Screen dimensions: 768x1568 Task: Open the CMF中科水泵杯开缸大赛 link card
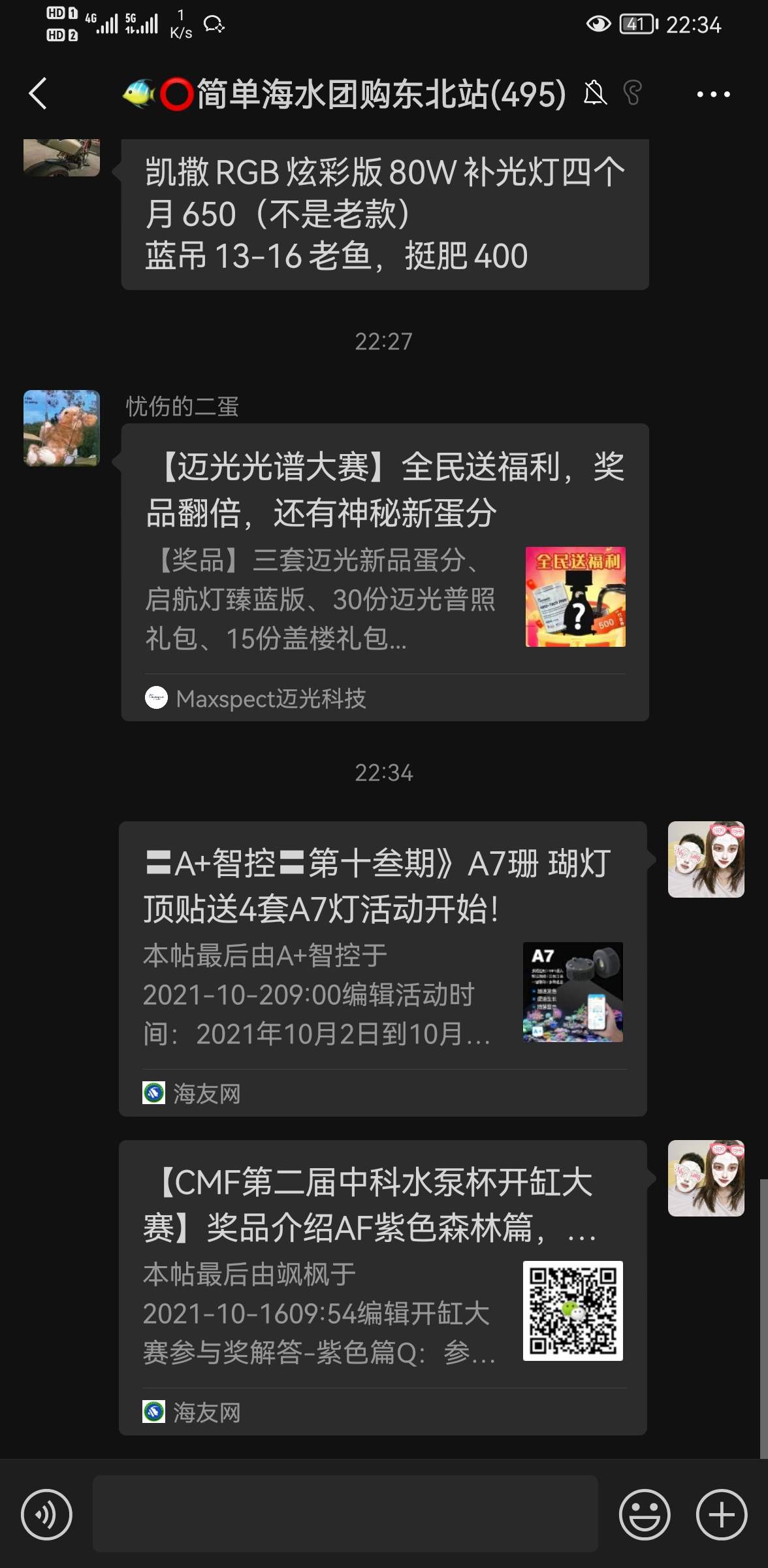383,1287
